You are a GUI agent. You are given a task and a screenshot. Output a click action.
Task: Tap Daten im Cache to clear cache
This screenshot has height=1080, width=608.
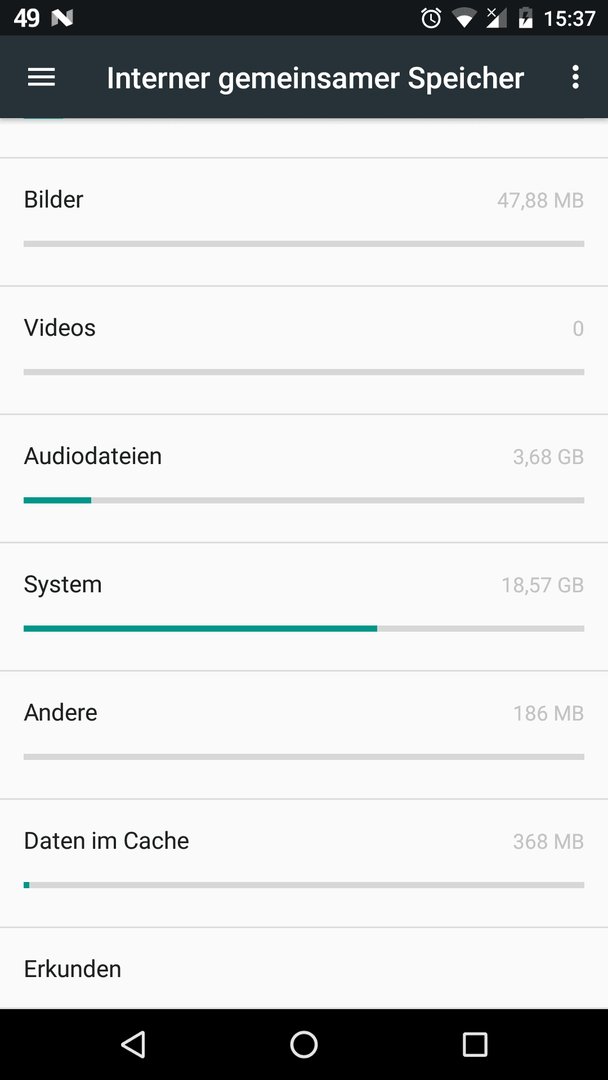[x=304, y=862]
